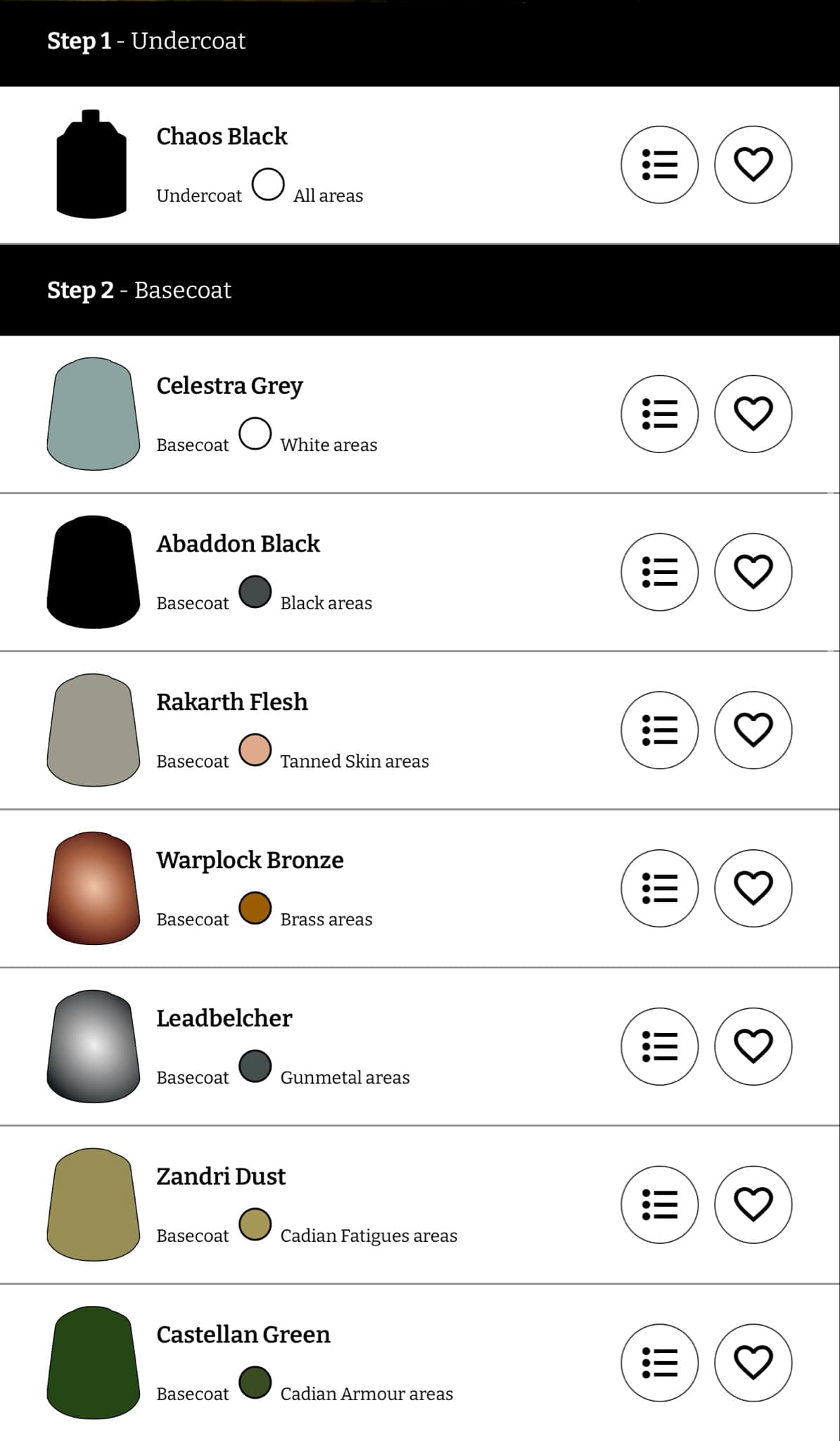Image resolution: width=840 pixels, height=1441 pixels.
Task: Add Chaos Black to the paint list
Action: [x=659, y=165]
